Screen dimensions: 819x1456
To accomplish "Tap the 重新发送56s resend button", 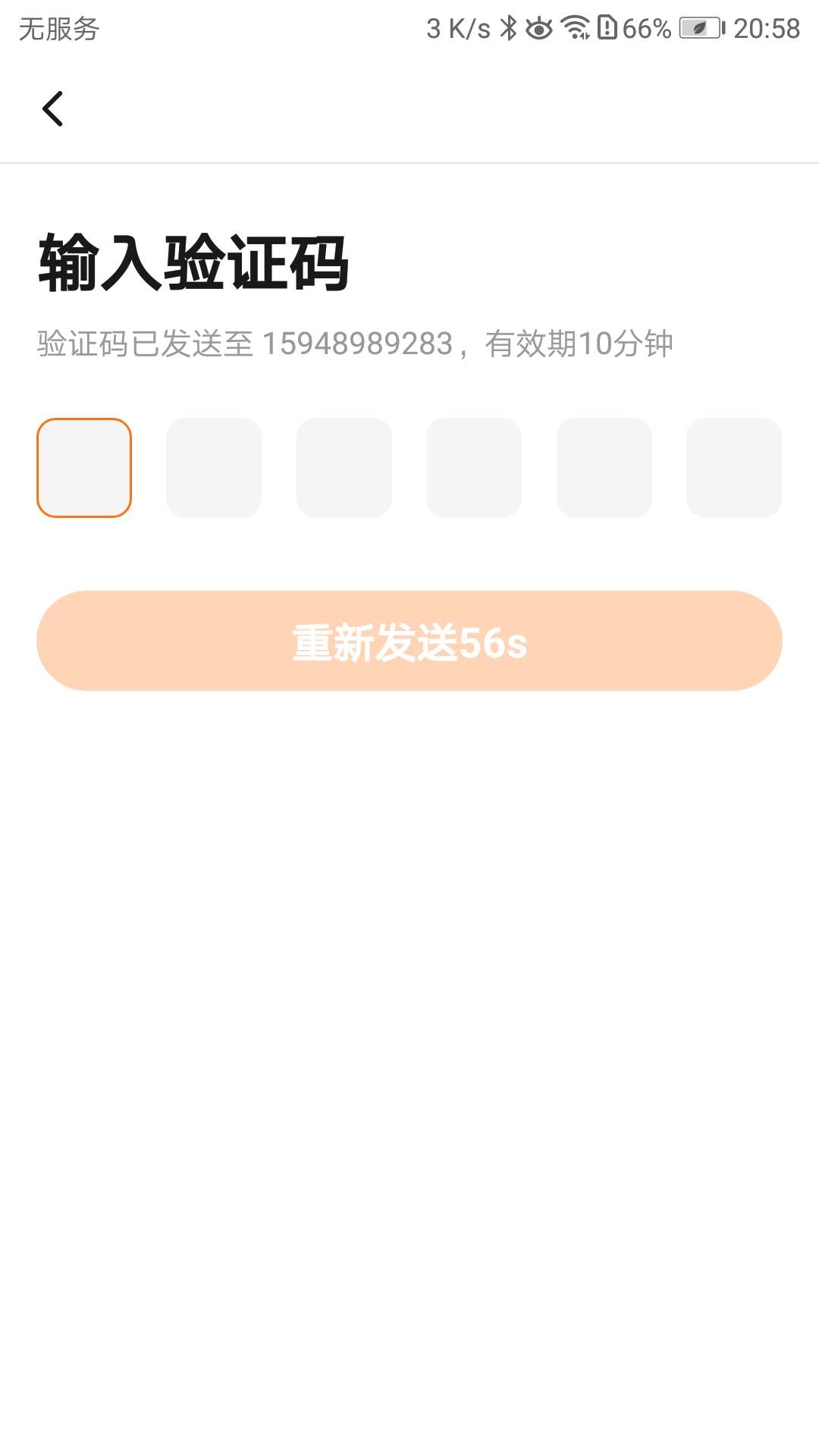I will click(x=409, y=641).
